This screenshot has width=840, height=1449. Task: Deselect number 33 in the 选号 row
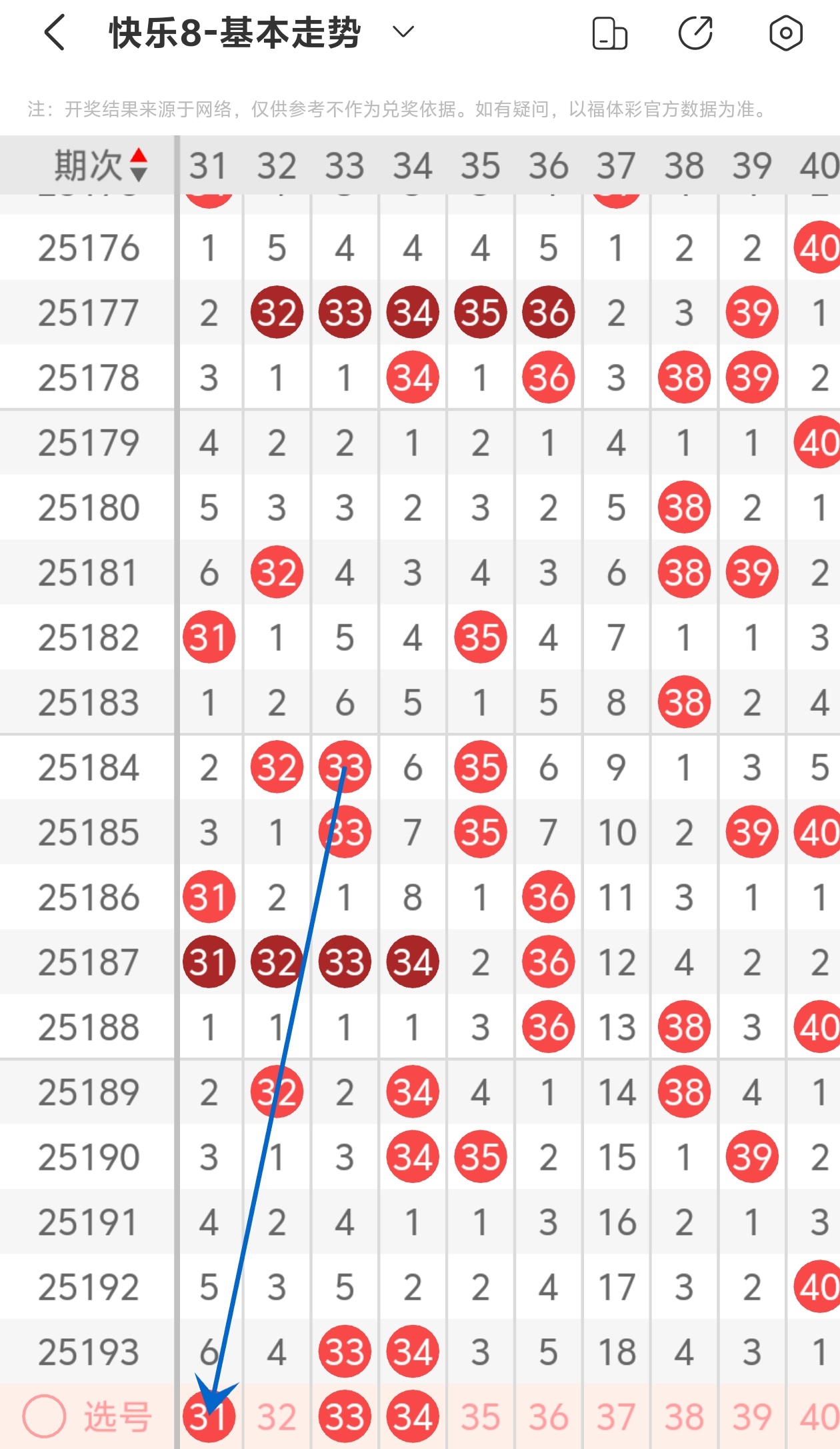tap(345, 1417)
